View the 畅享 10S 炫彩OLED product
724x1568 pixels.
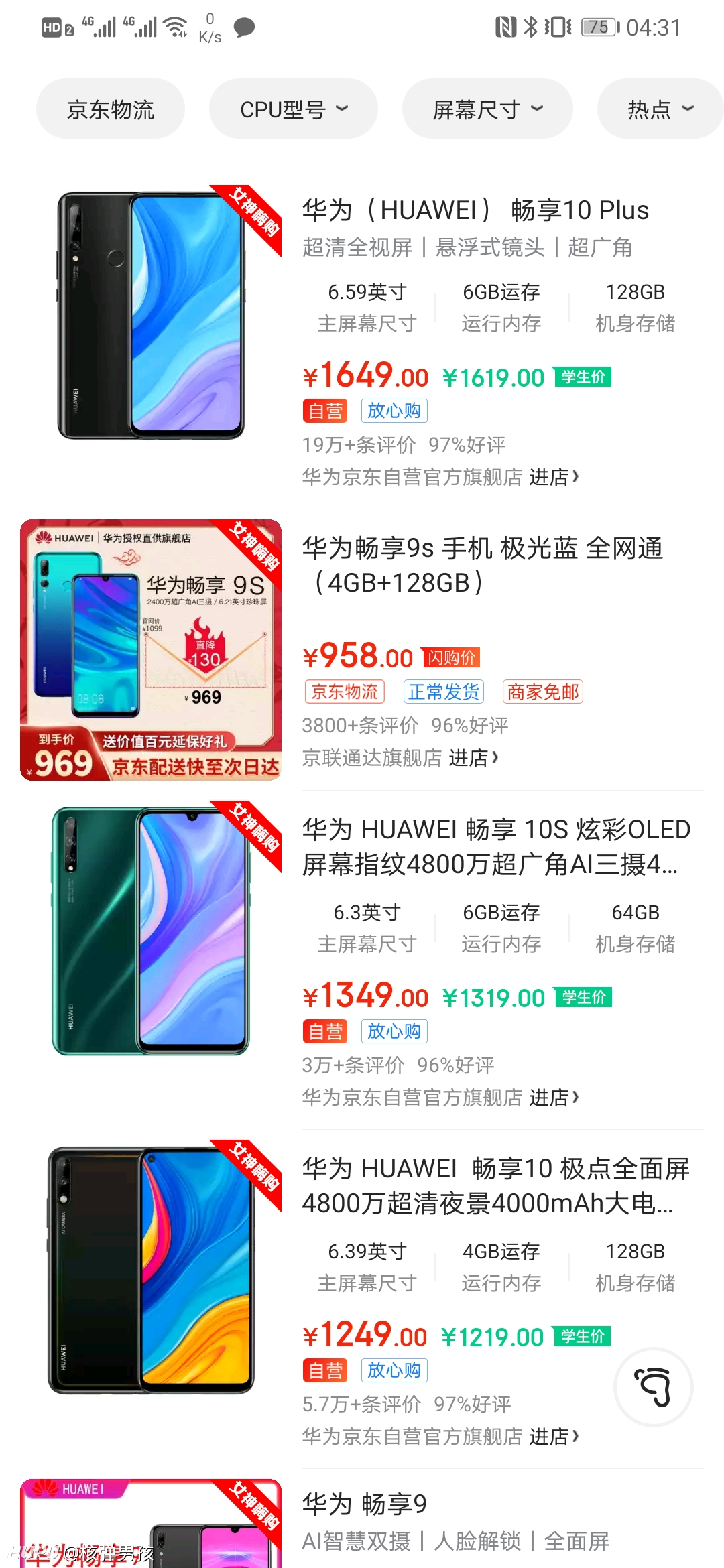click(x=496, y=847)
